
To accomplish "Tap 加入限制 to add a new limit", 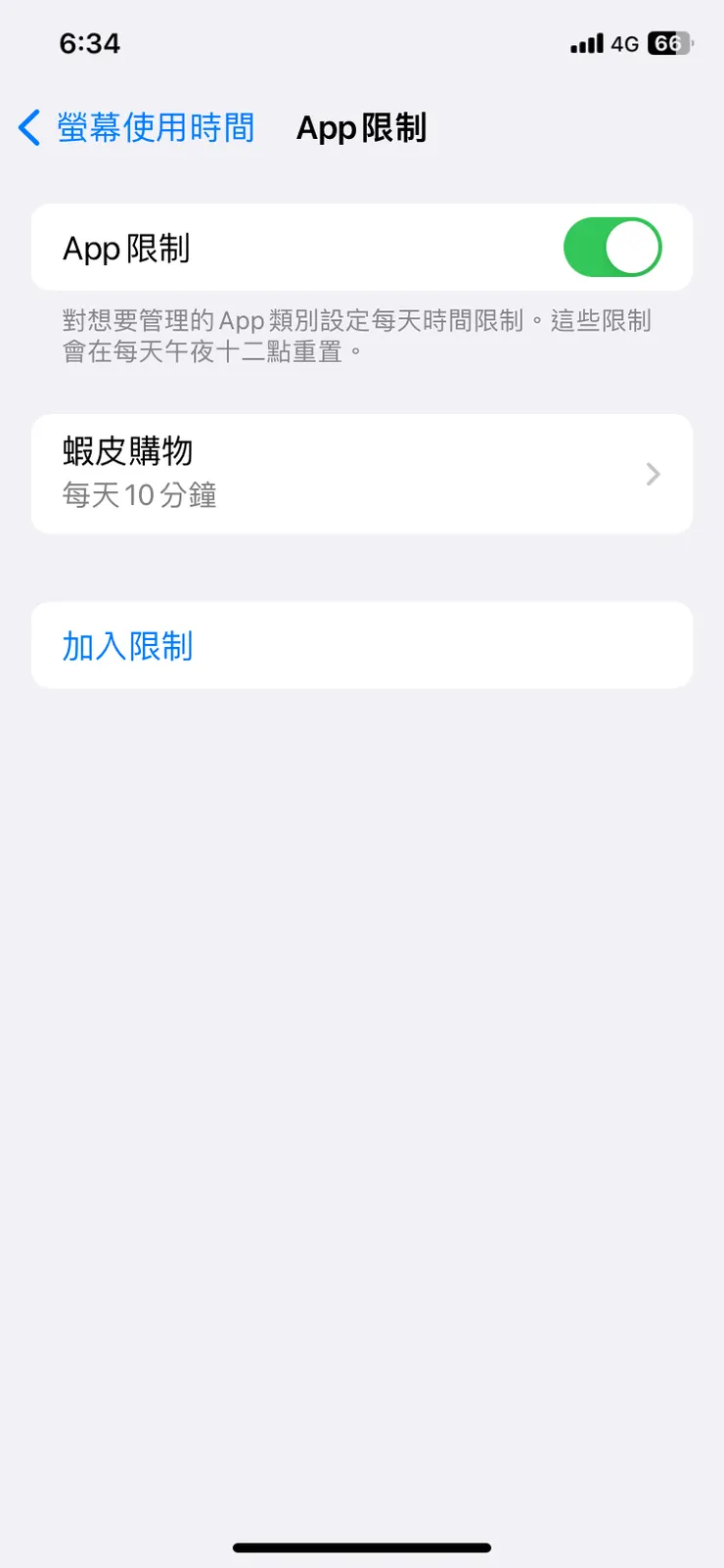I will coord(128,645).
